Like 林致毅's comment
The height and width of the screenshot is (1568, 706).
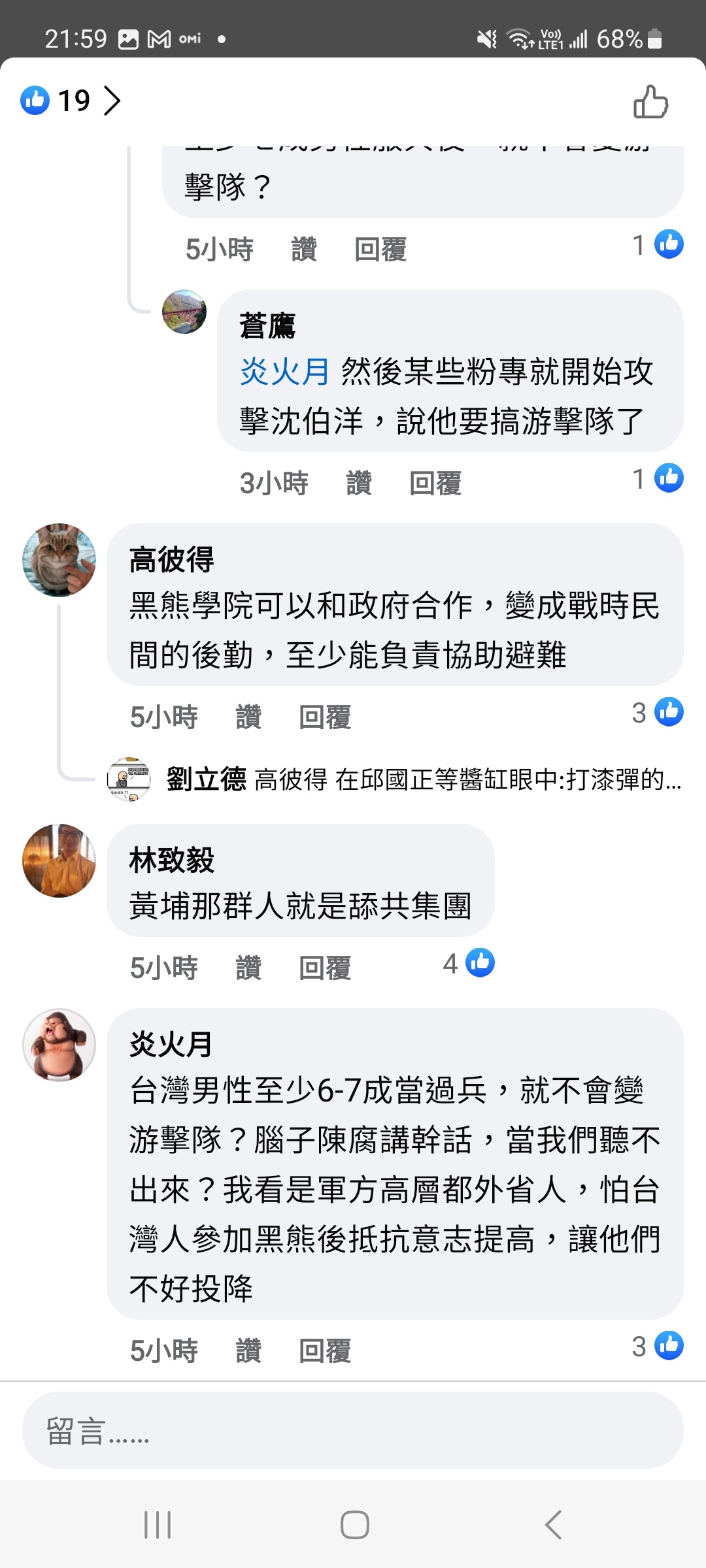[x=248, y=968]
